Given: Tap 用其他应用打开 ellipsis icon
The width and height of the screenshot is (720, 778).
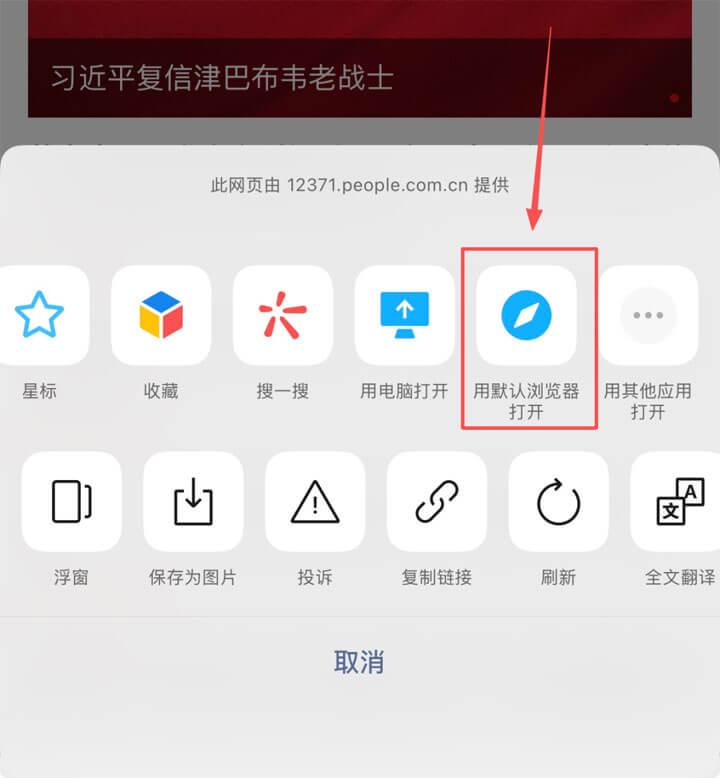Looking at the screenshot, I should tap(648, 315).
